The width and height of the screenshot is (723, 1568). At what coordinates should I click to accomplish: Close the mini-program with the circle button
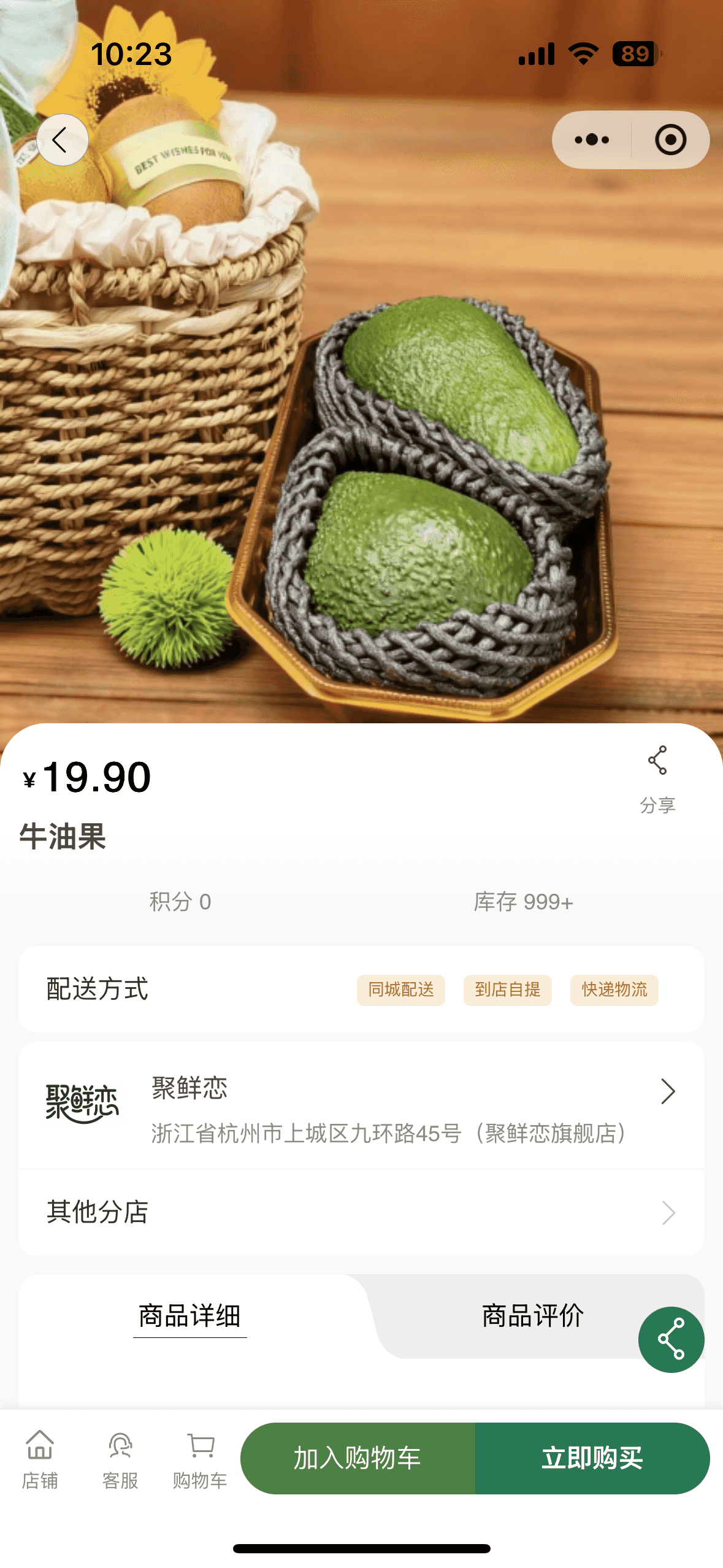pyautogui.click(x=670, y=140)
